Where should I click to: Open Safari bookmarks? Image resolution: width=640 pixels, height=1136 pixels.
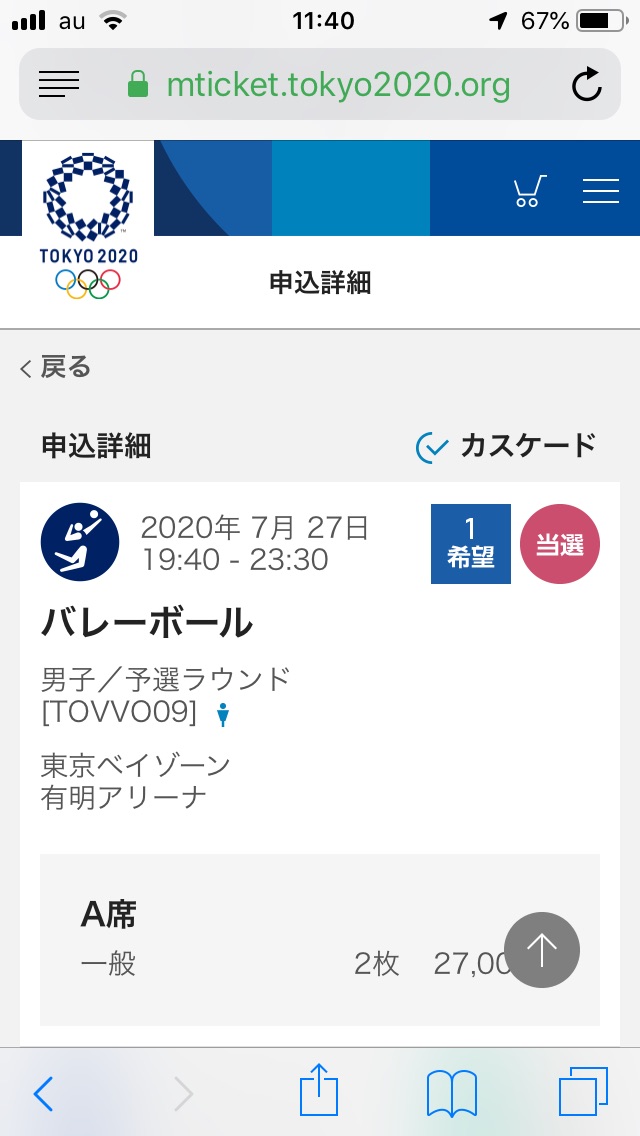click(x=452, y=1093)
